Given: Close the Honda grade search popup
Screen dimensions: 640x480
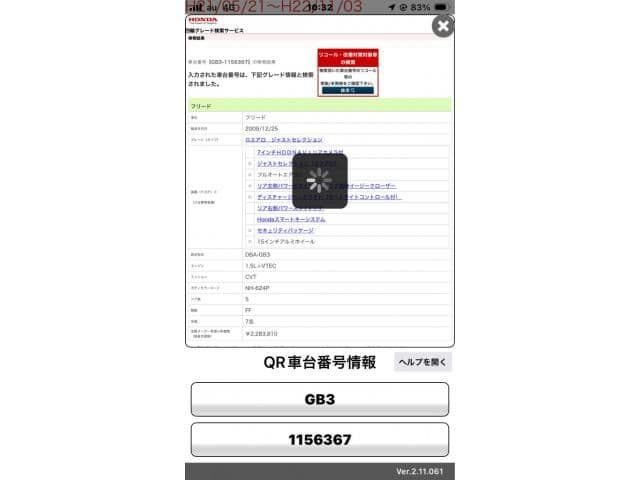Looking at the screenshot, I should [443, 26].
